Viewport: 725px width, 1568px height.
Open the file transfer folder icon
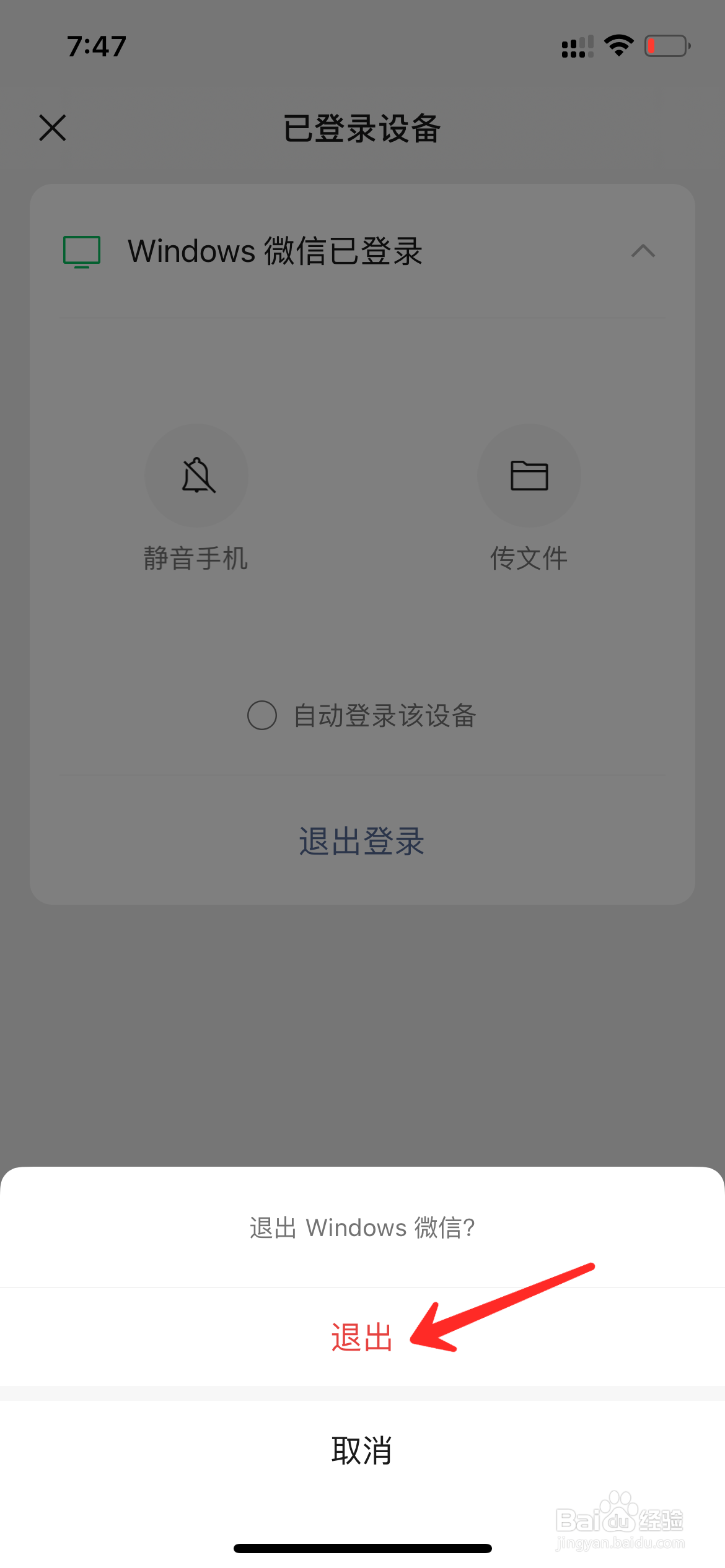point(529,476)
